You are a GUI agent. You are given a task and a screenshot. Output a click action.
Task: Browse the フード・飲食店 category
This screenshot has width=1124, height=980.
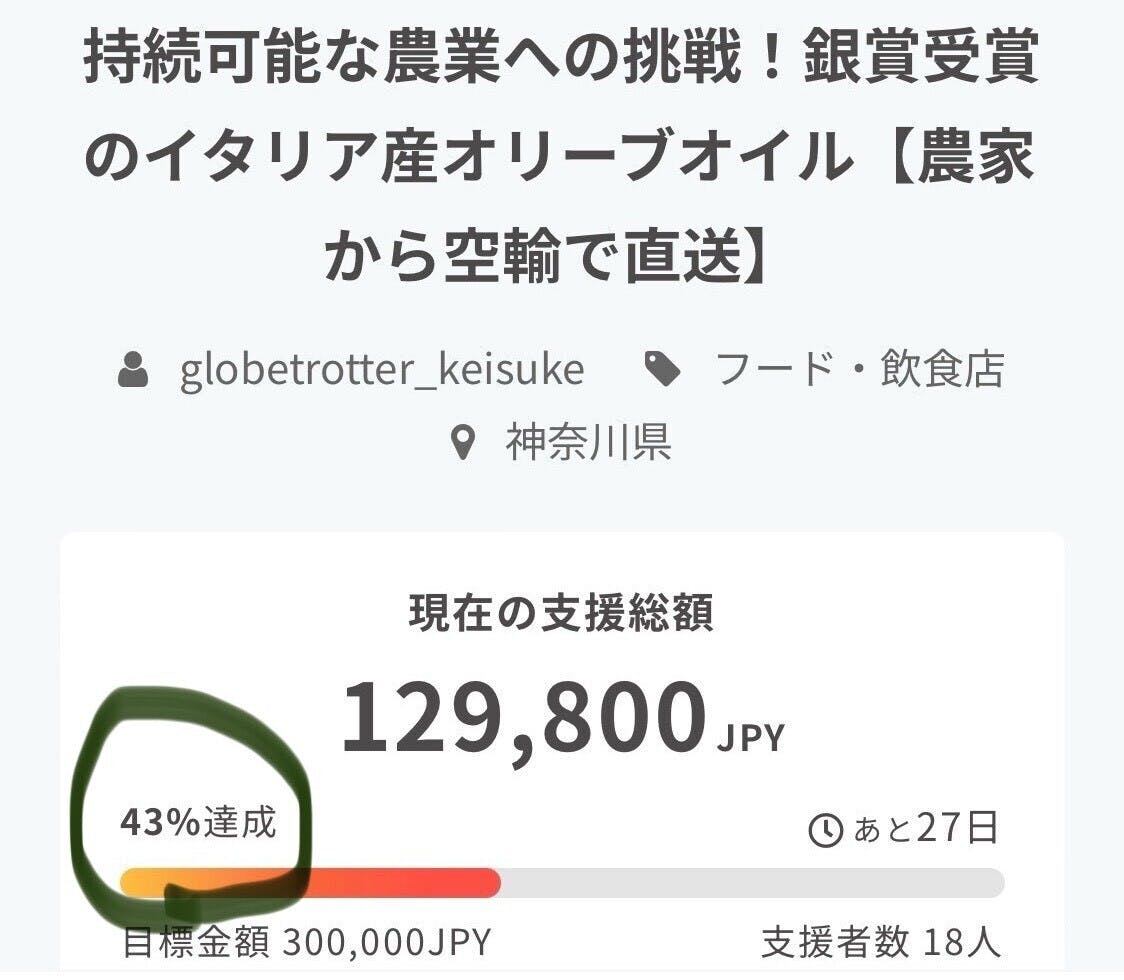(859, 371)
